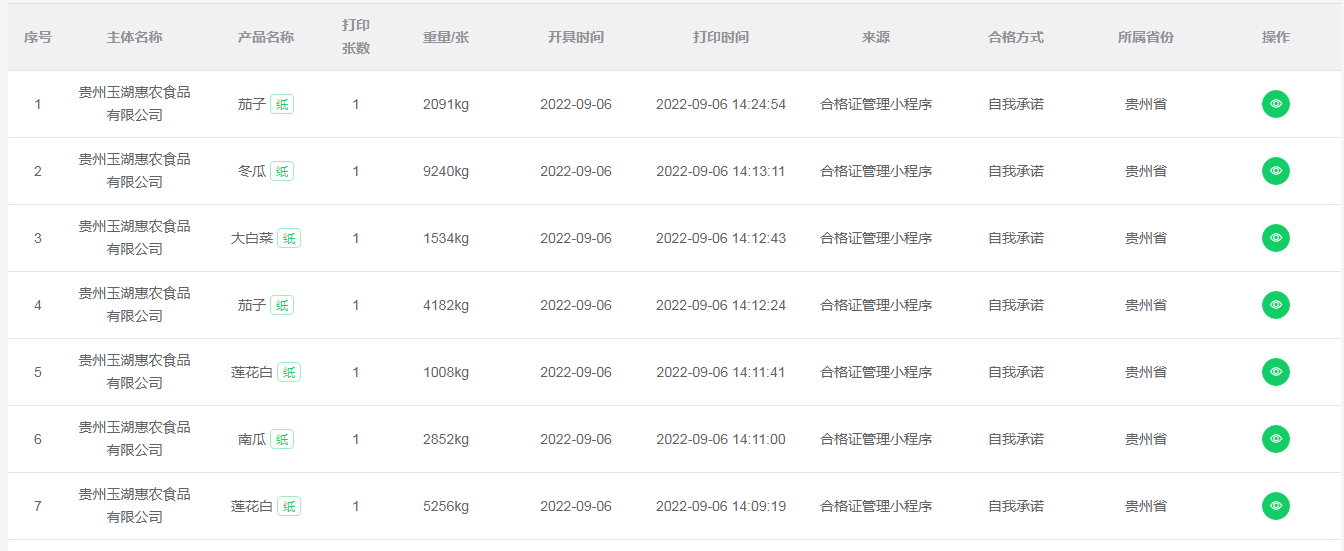View details of 莲花白 5256kg record
Viewport: 1344px width, 551px height.
pyautogui.click(x=1275, y=506)
